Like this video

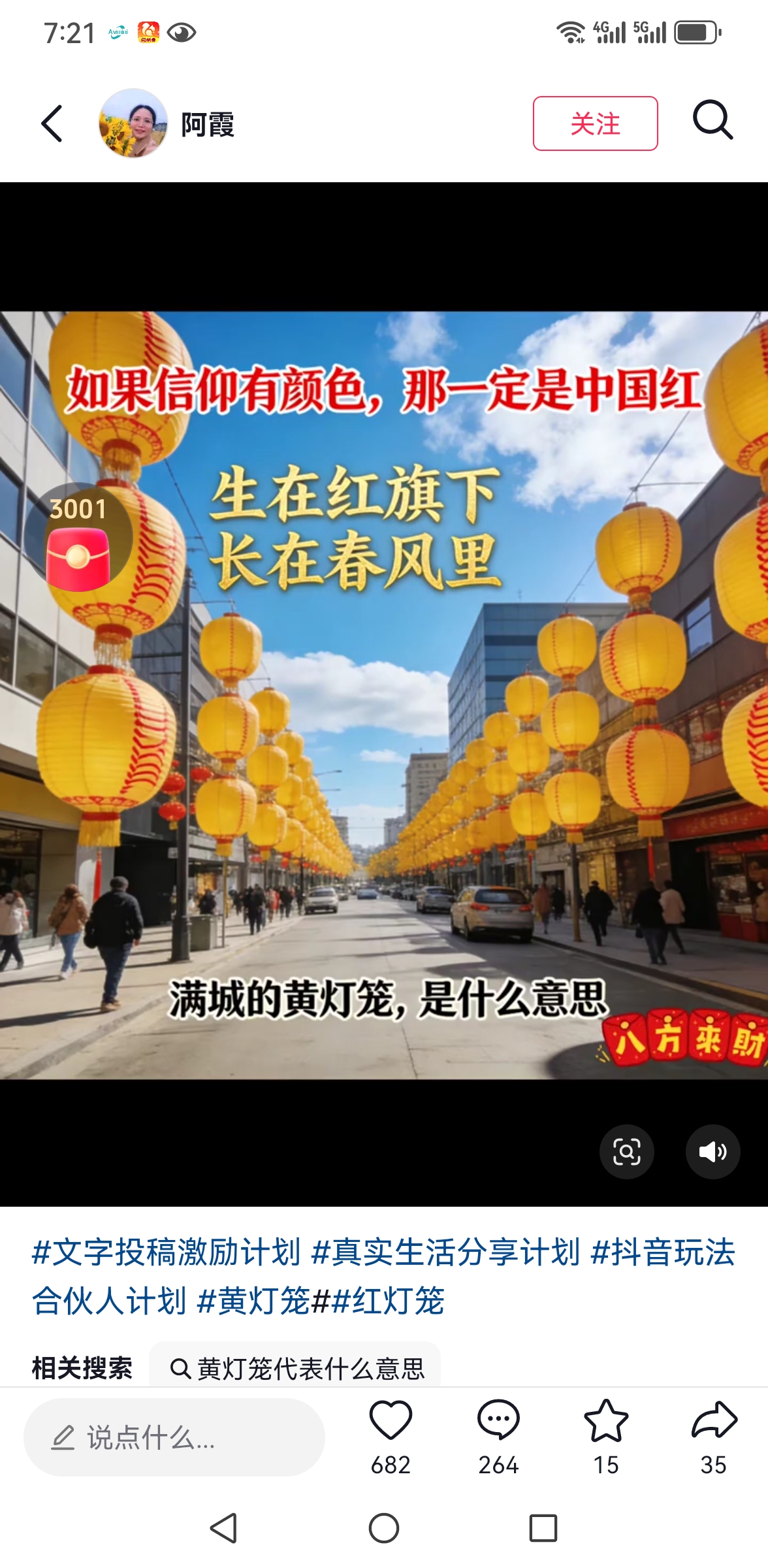click(x=391, y=1421)
